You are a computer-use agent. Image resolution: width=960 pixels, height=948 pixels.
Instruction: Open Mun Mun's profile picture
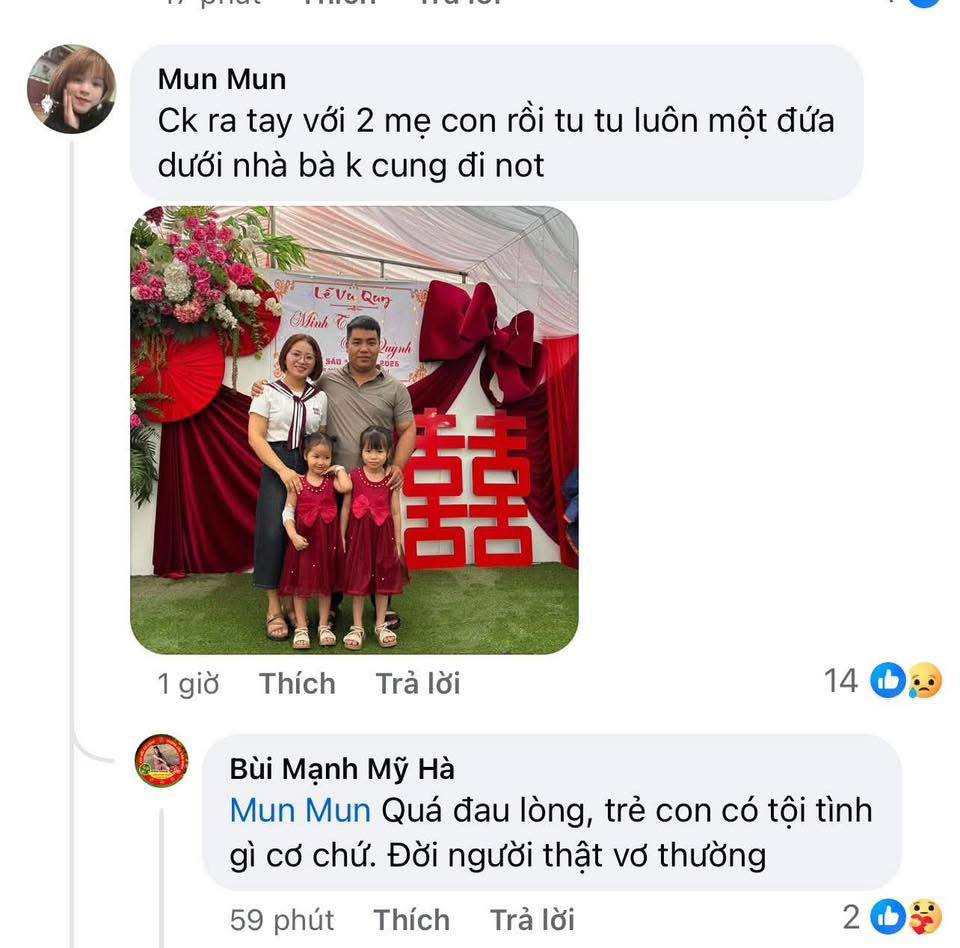click(x=70, y=89)
